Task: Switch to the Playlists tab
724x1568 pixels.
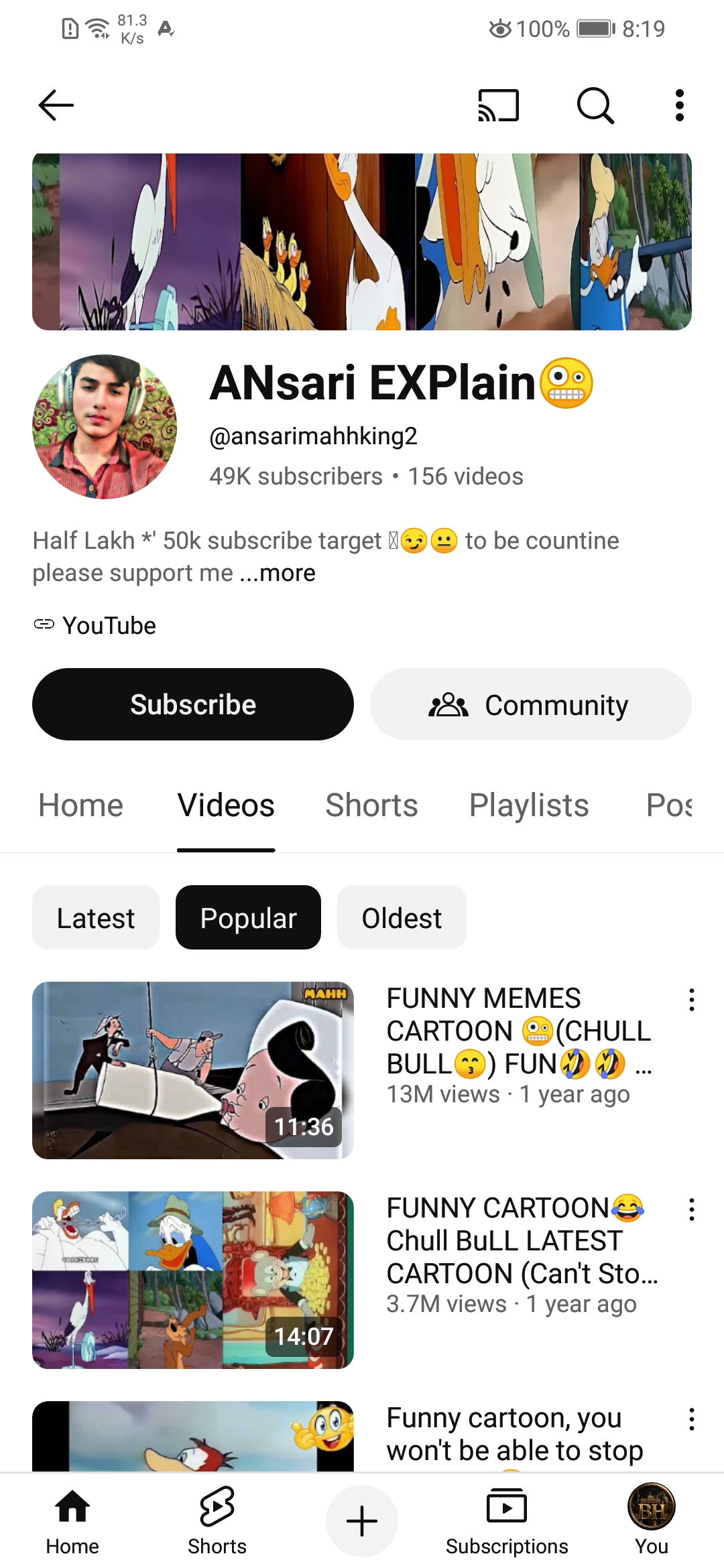Action: click(529, 805)
